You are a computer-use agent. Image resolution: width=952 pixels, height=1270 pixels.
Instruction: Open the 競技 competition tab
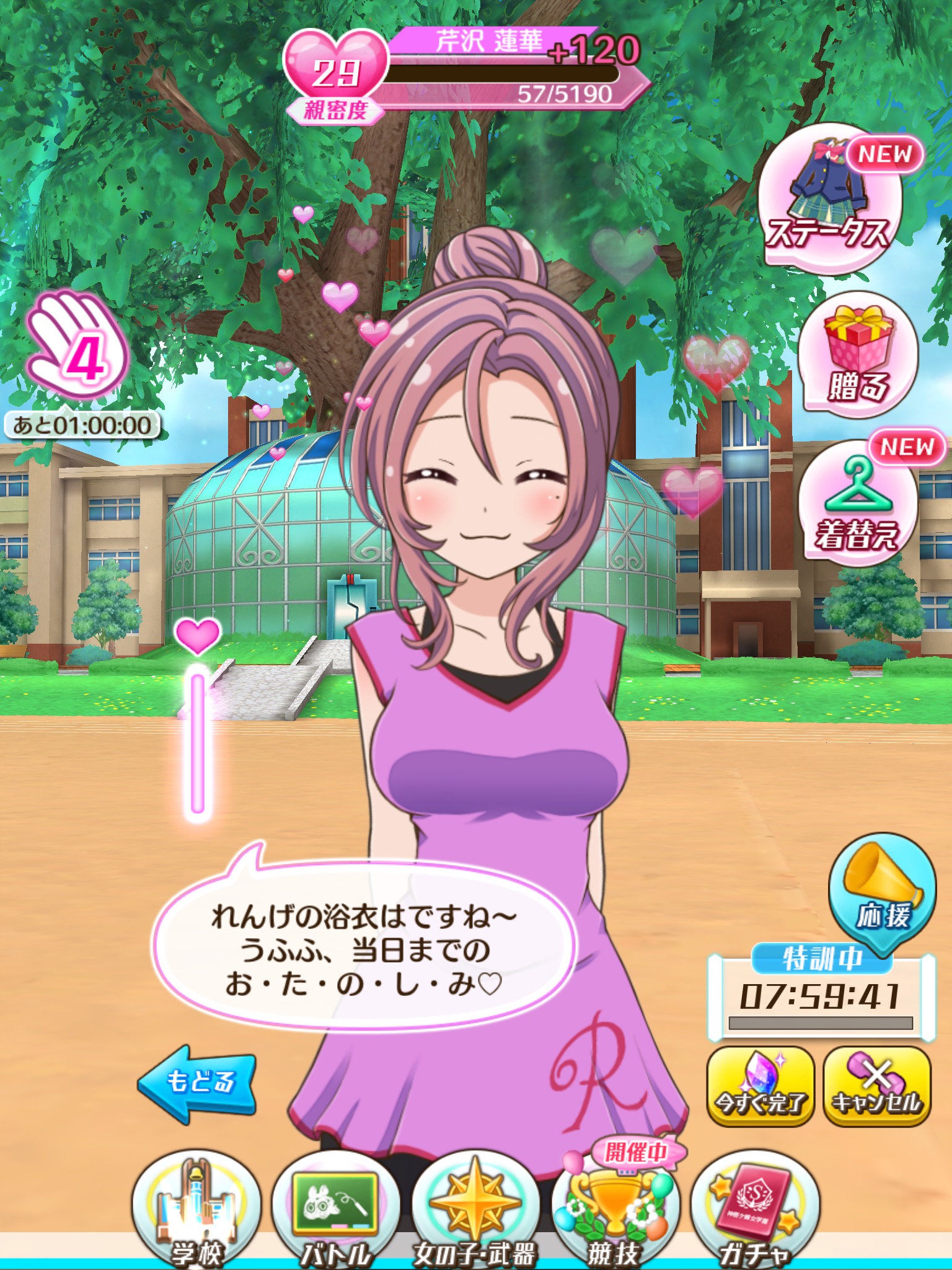coord(614,1209)
